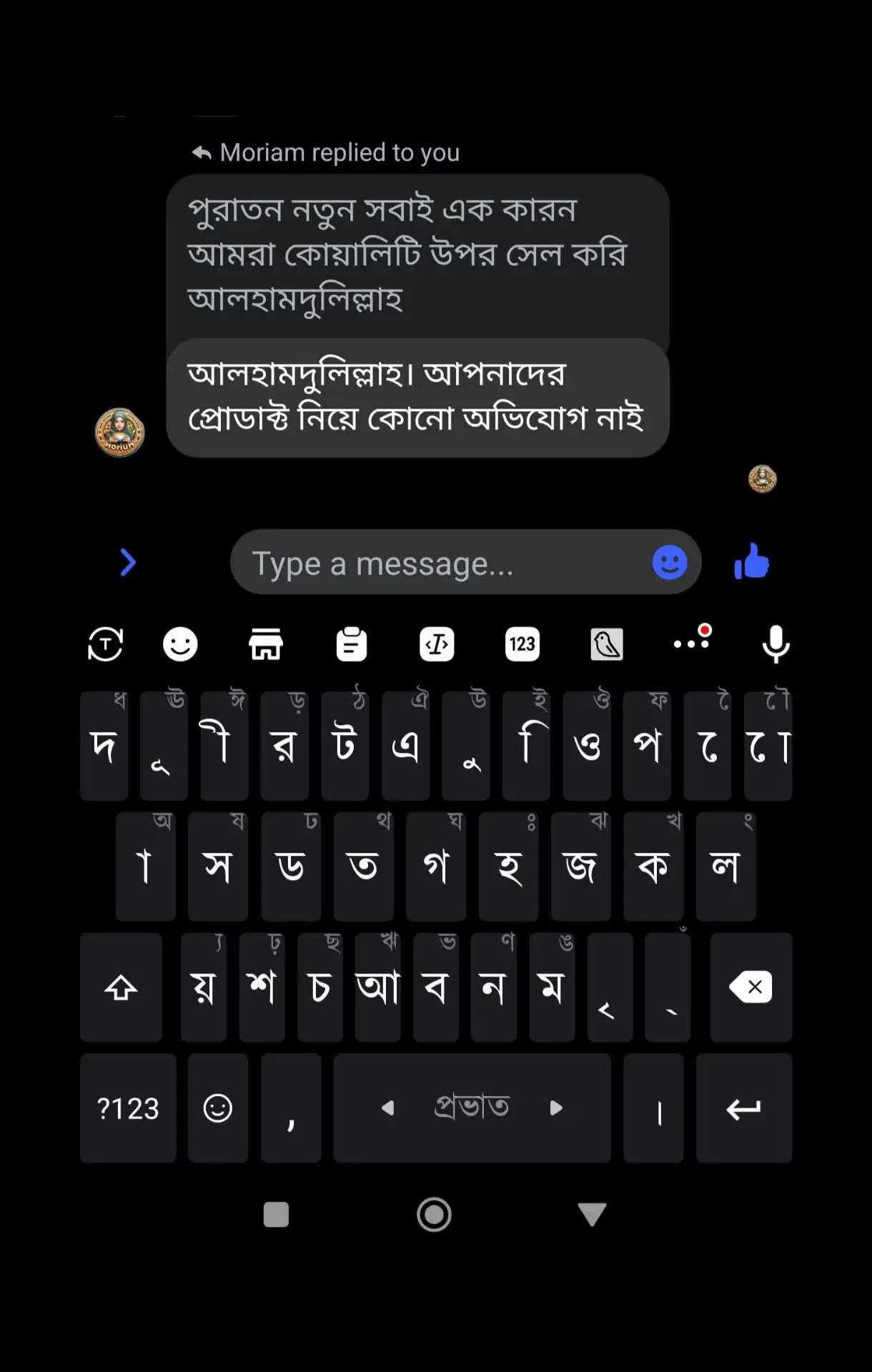Open the emoji picker in message field
872x1372 pixels.
click(x=670, y=563)
